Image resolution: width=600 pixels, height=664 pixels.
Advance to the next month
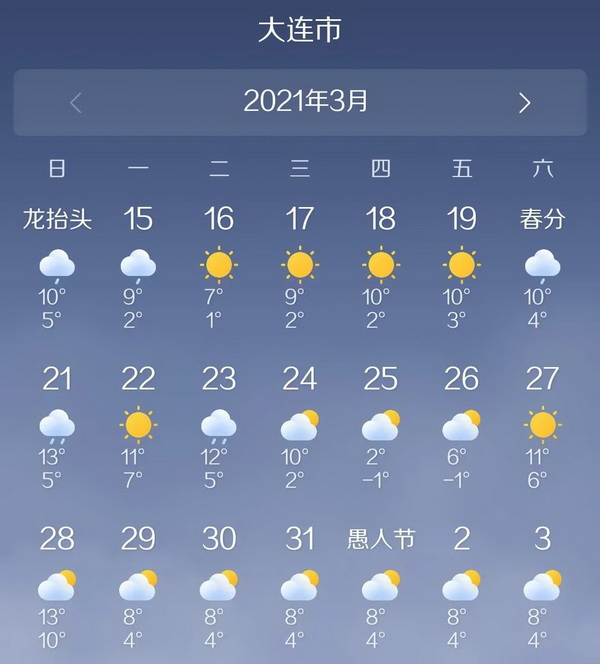523,102
